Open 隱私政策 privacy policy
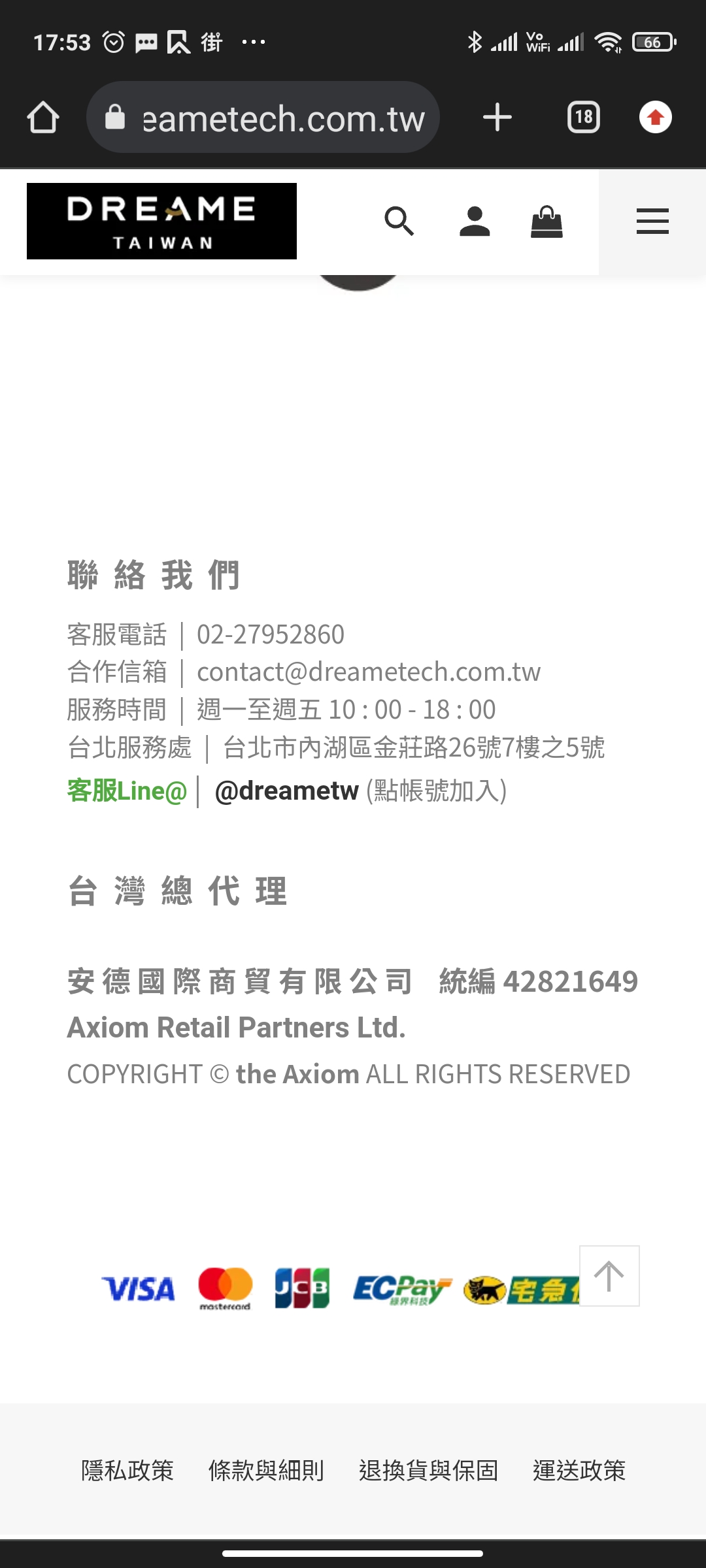 (x=127, y=1470)
